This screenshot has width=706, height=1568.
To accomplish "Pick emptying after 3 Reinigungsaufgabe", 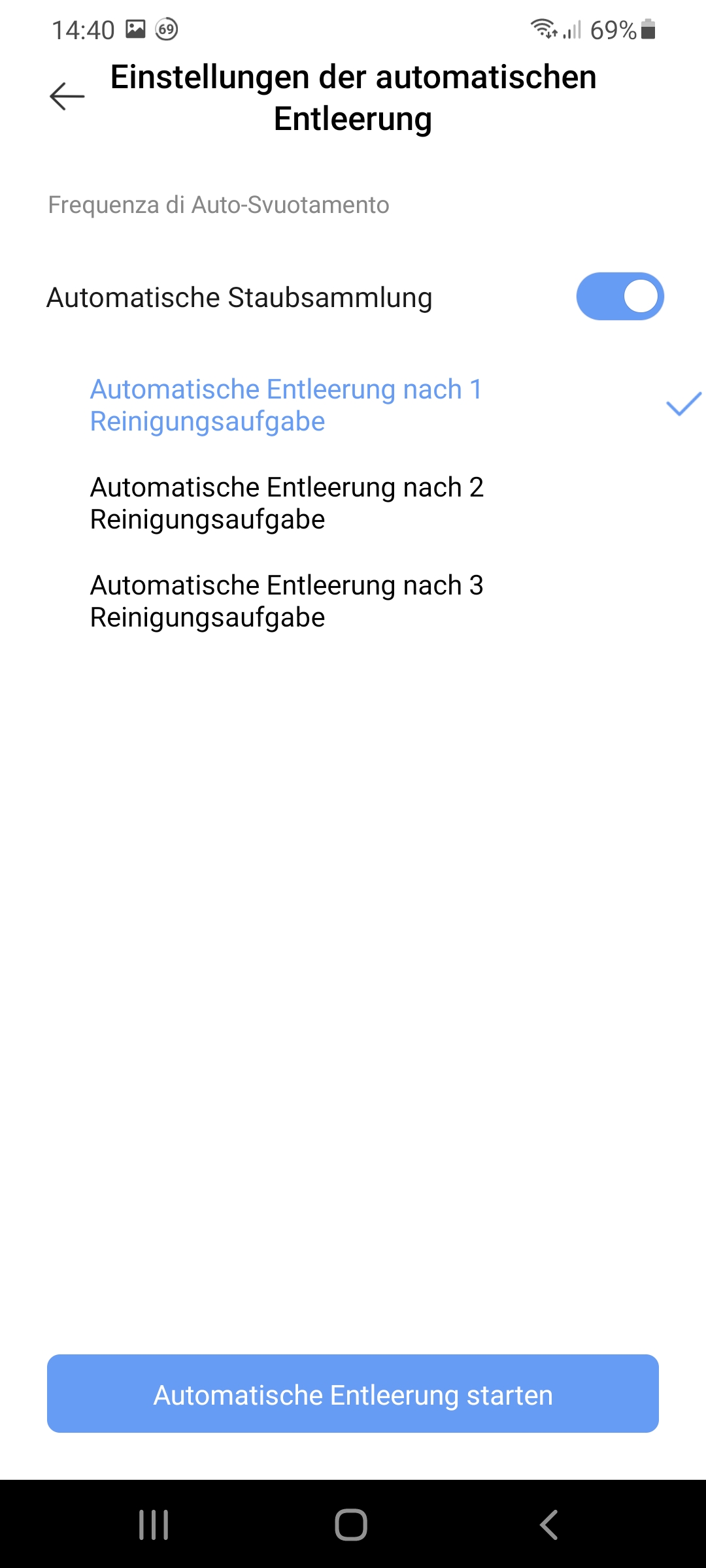I will pyautogui.click(x=353, y=601).
